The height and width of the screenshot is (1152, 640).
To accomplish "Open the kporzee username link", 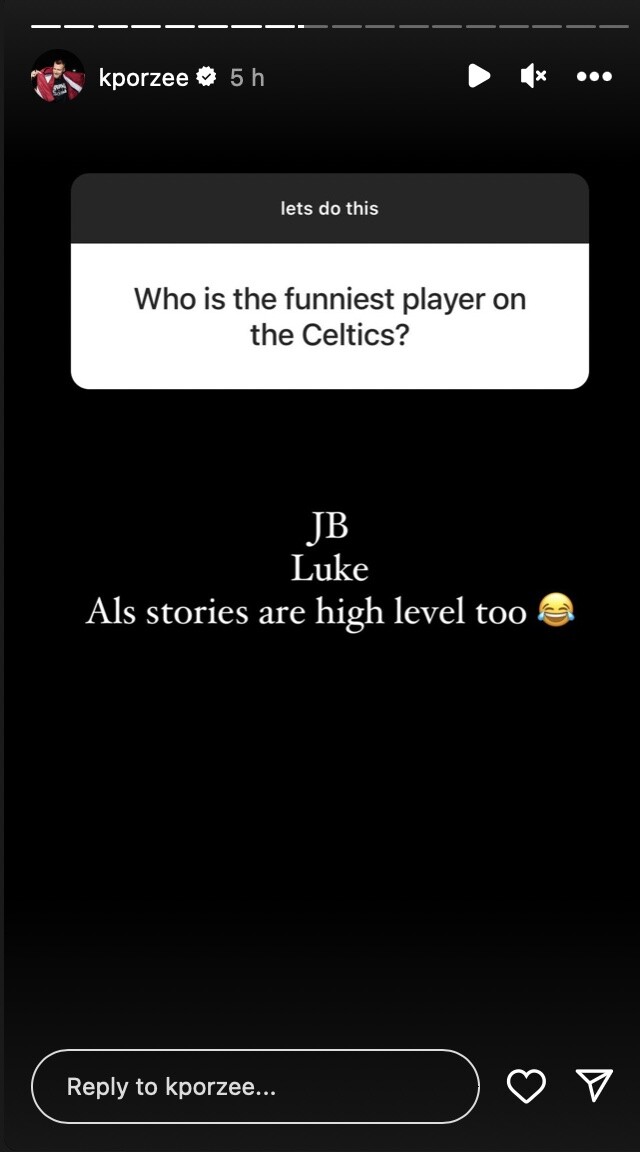I will 144,77.
